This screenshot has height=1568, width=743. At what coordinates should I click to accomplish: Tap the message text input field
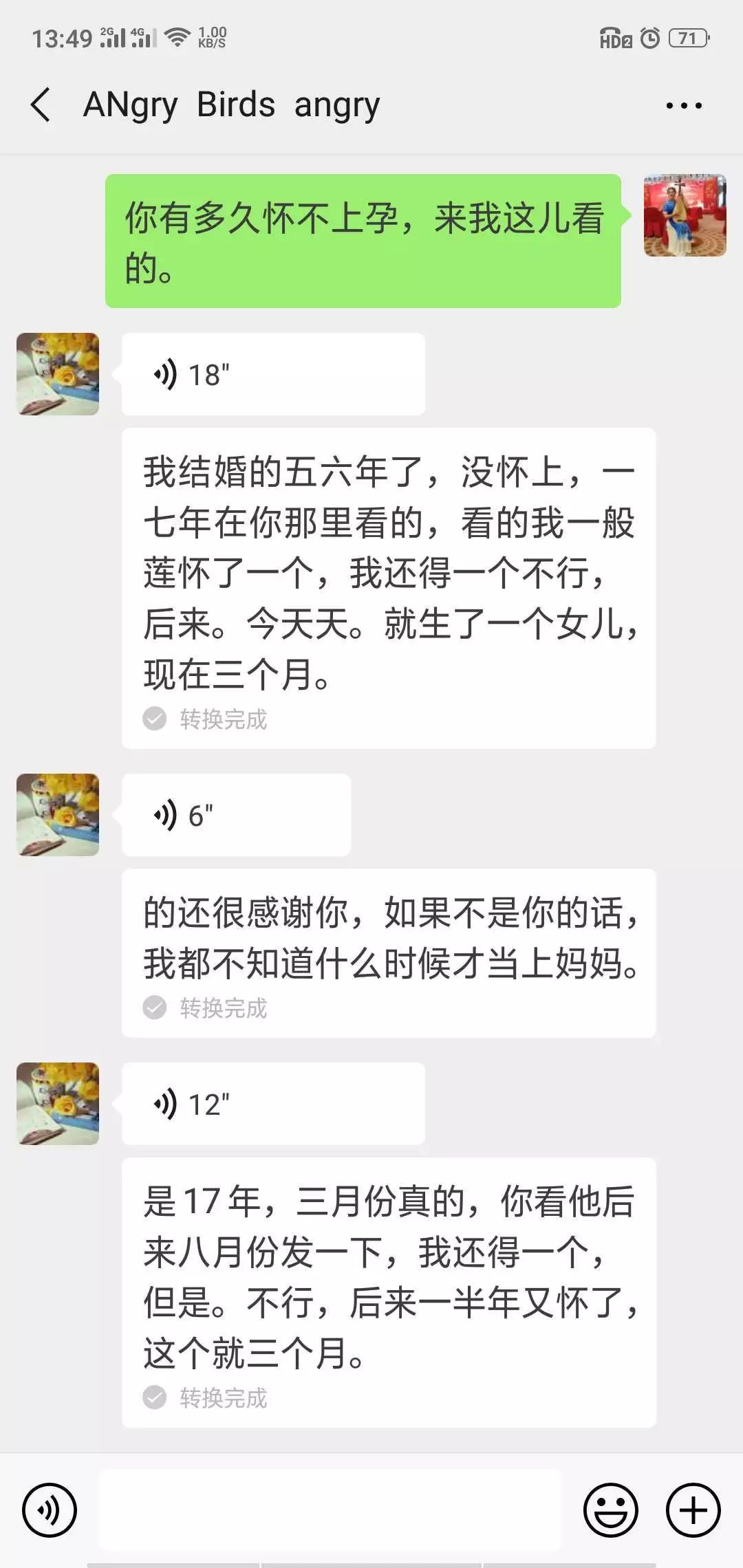(x=330, y=1510)
